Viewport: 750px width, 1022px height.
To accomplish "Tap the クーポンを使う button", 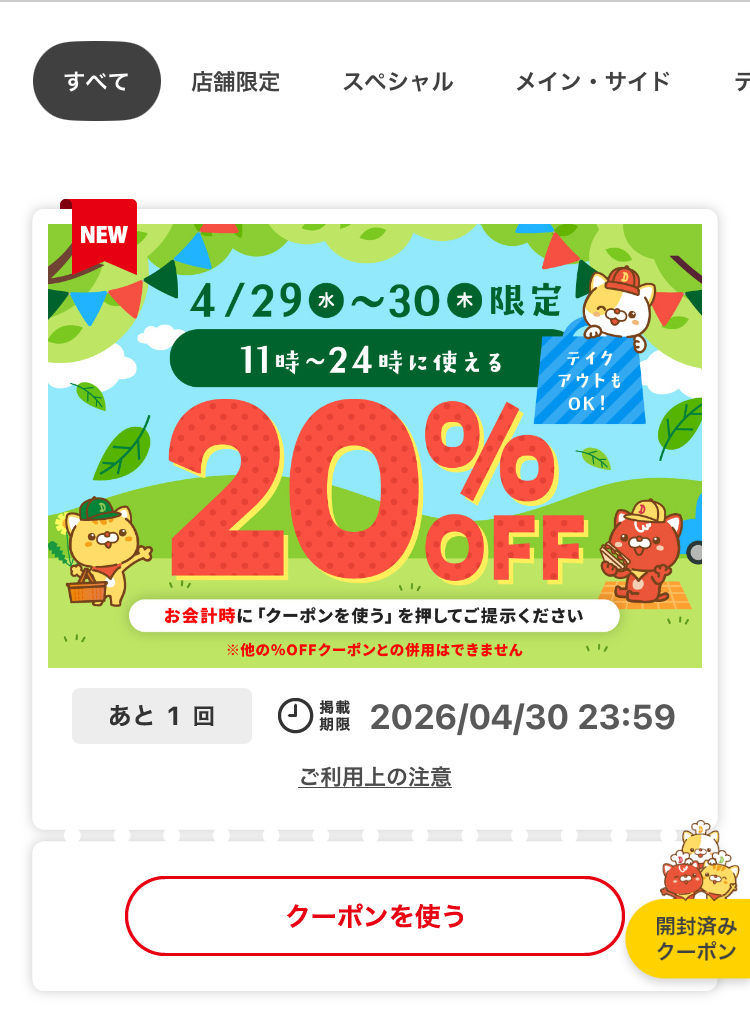I will (x=375, y=915).
